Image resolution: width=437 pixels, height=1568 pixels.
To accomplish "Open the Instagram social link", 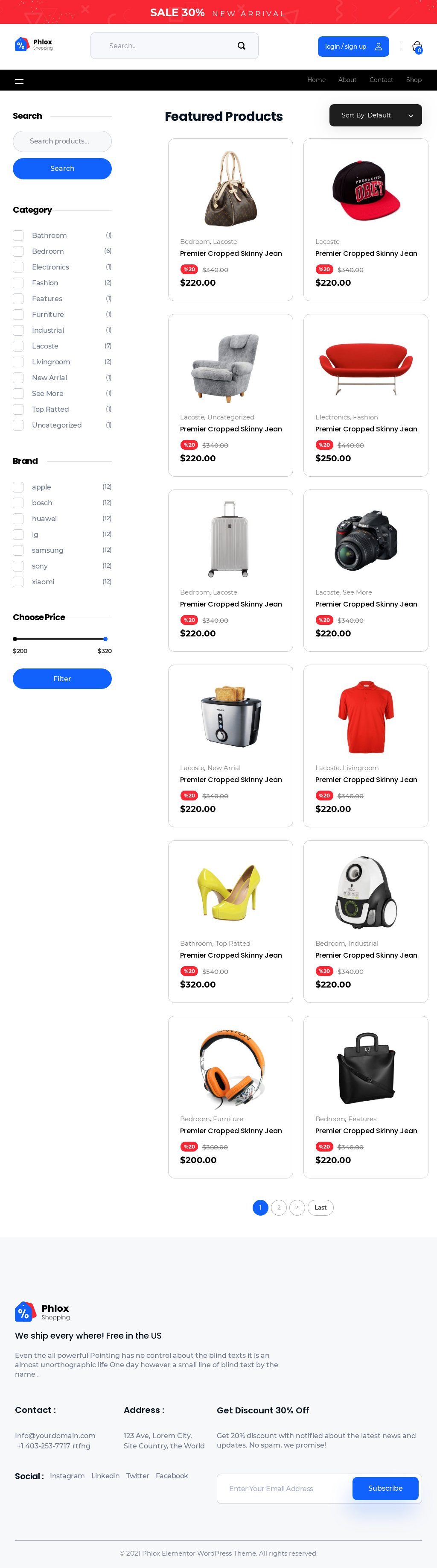I will click(x=67, y=1475).
